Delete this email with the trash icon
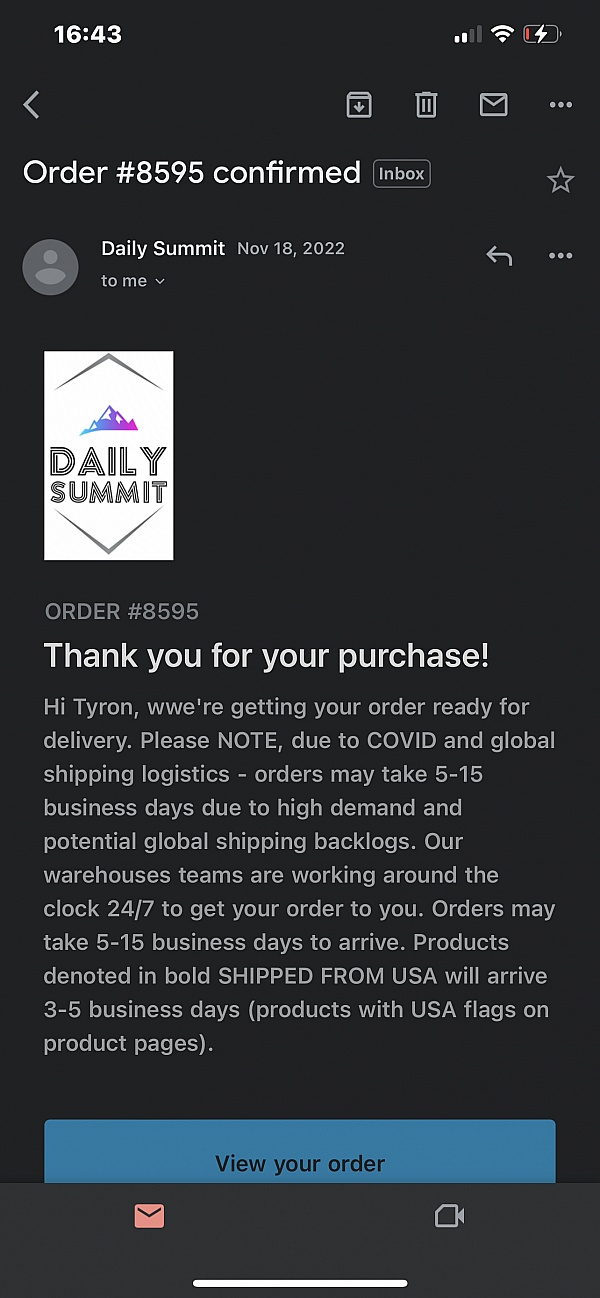The image size is (600, 1298). [x=426, y=104]
